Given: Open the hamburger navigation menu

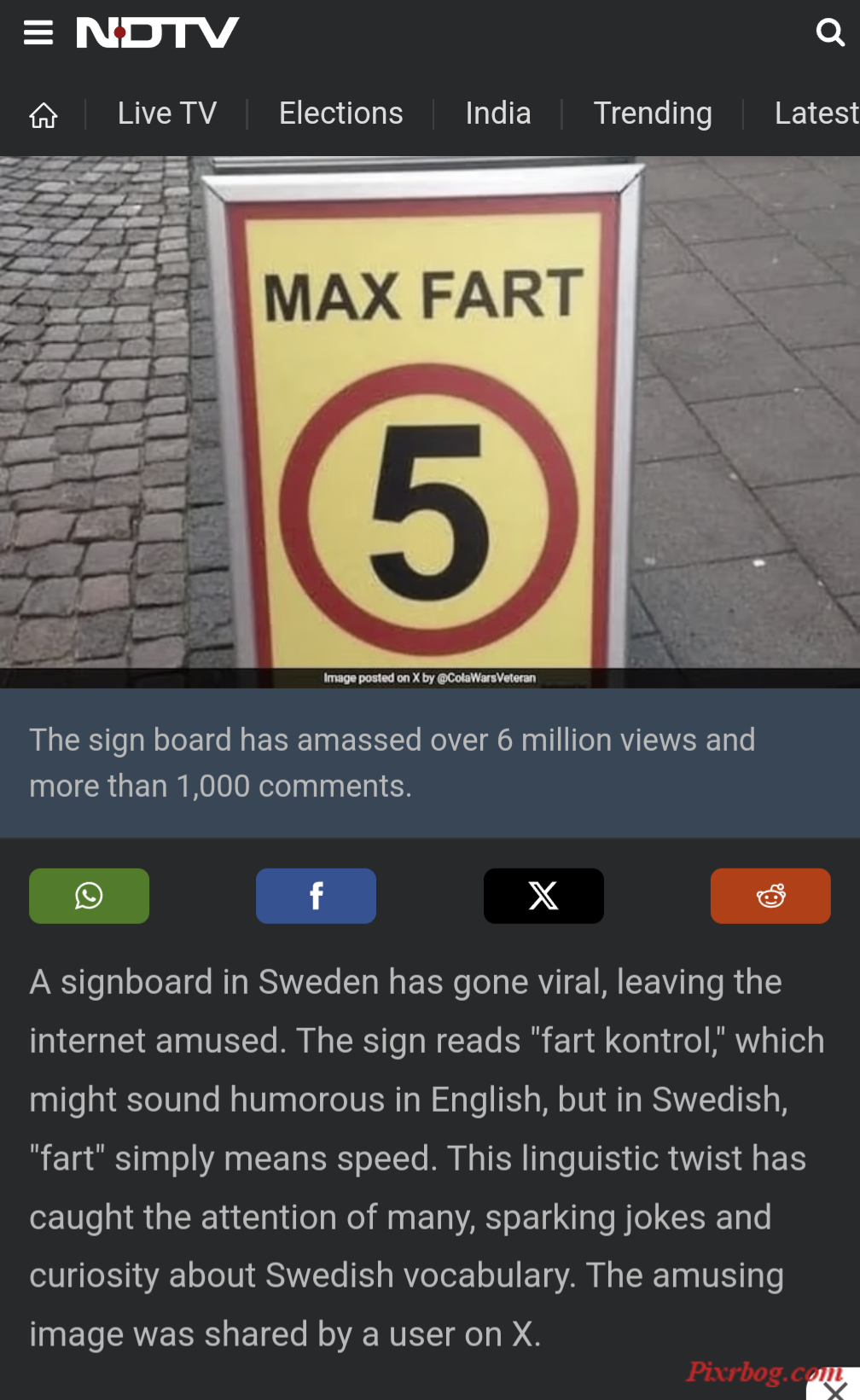Looking at the screenshot, I should (x=38, y=32).
